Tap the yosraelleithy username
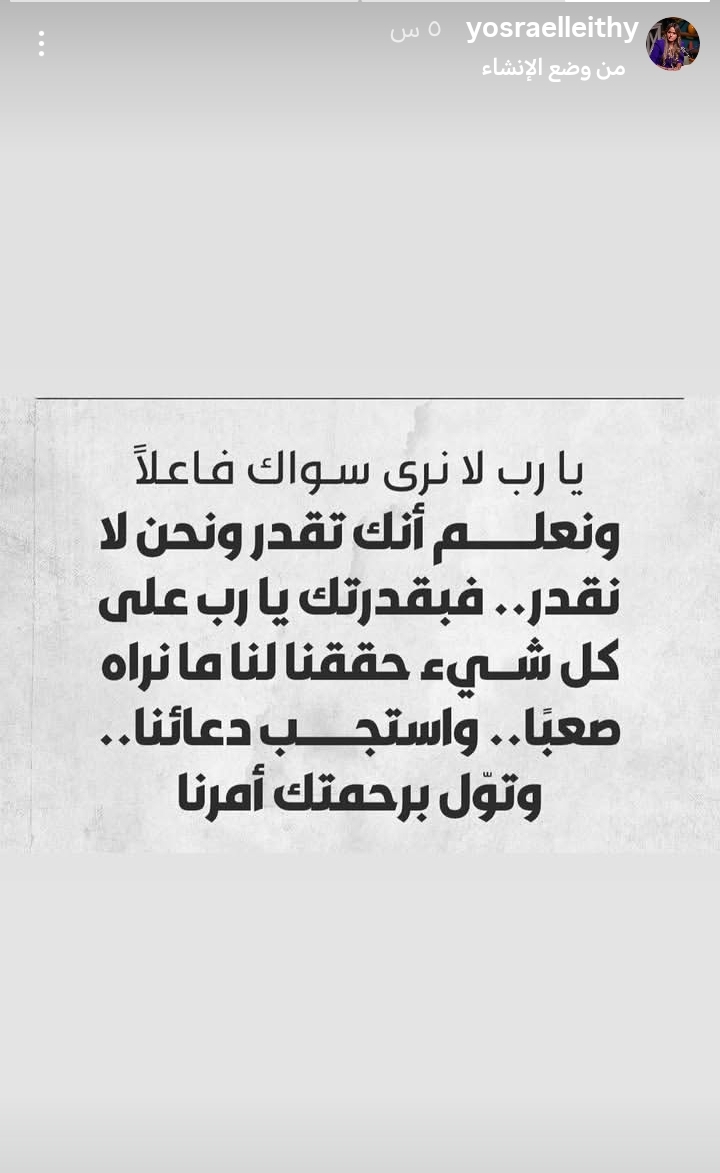 point(552,29)
